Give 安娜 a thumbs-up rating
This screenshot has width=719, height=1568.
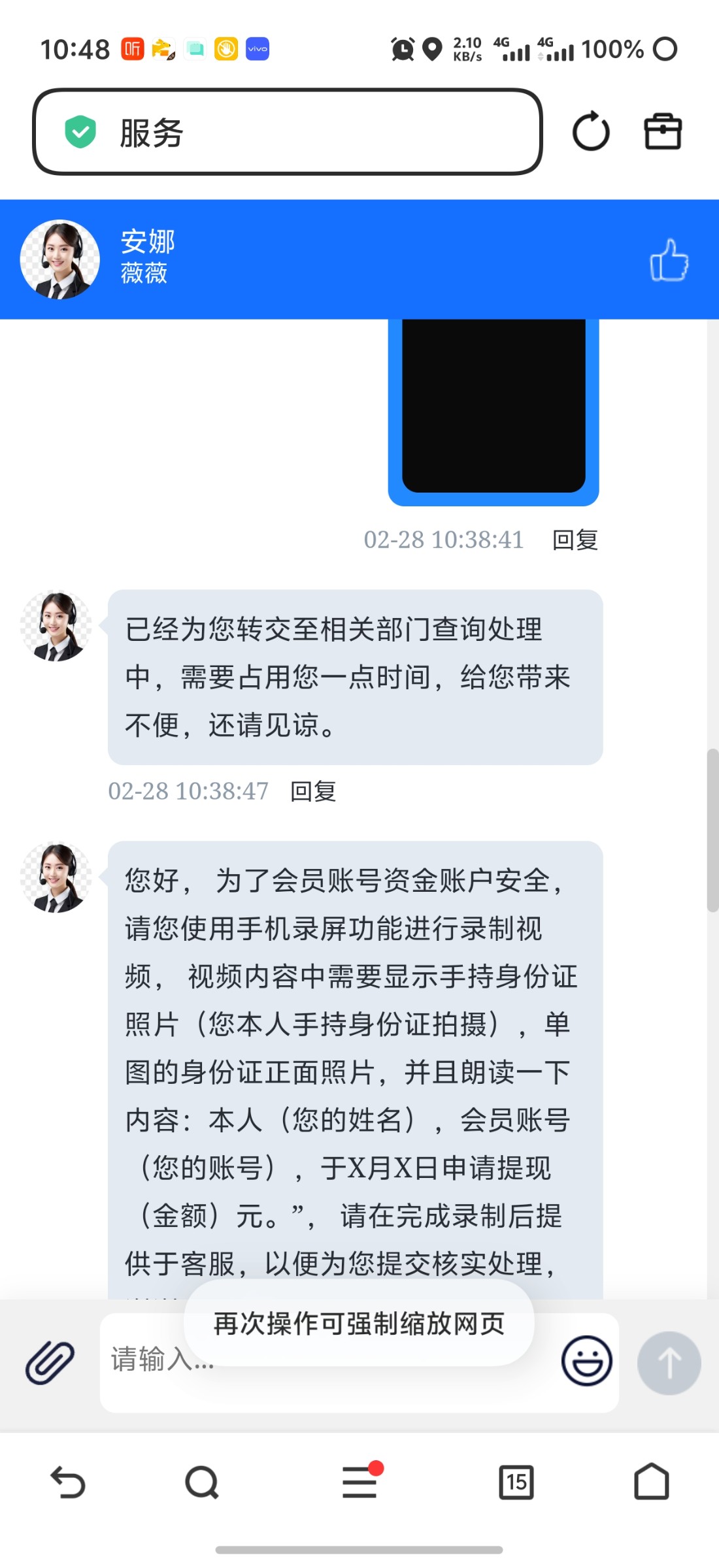tap(669, 260)
